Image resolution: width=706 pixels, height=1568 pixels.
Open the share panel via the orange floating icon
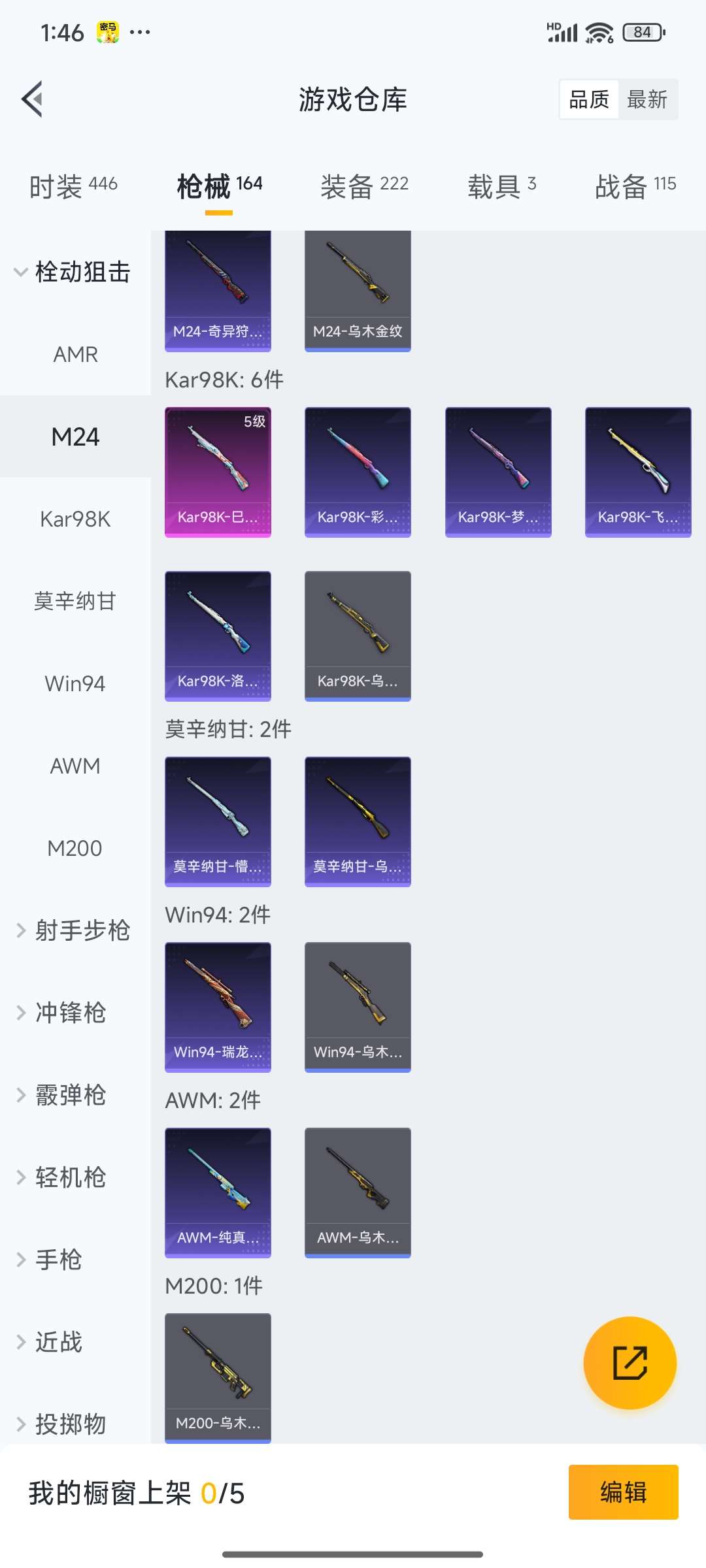click(x=630, y=1364)
